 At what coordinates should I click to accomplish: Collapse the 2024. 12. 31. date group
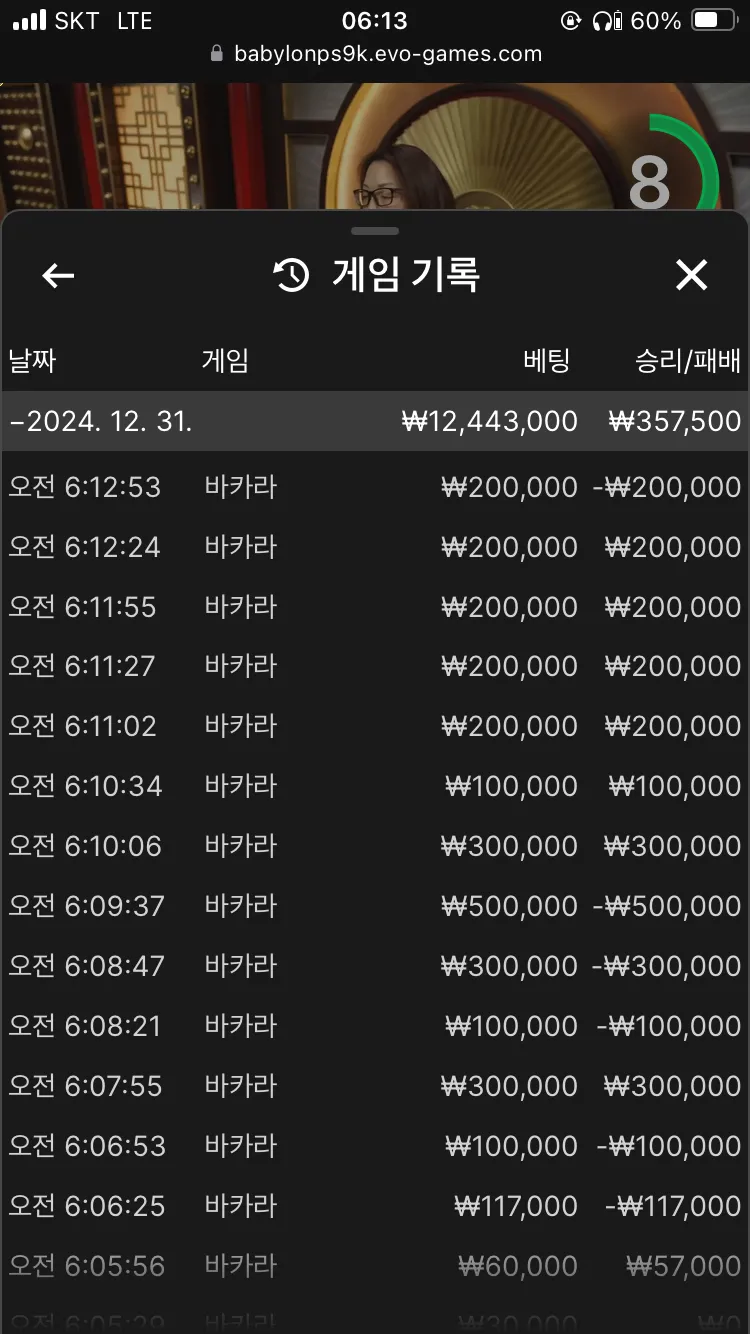375,421
